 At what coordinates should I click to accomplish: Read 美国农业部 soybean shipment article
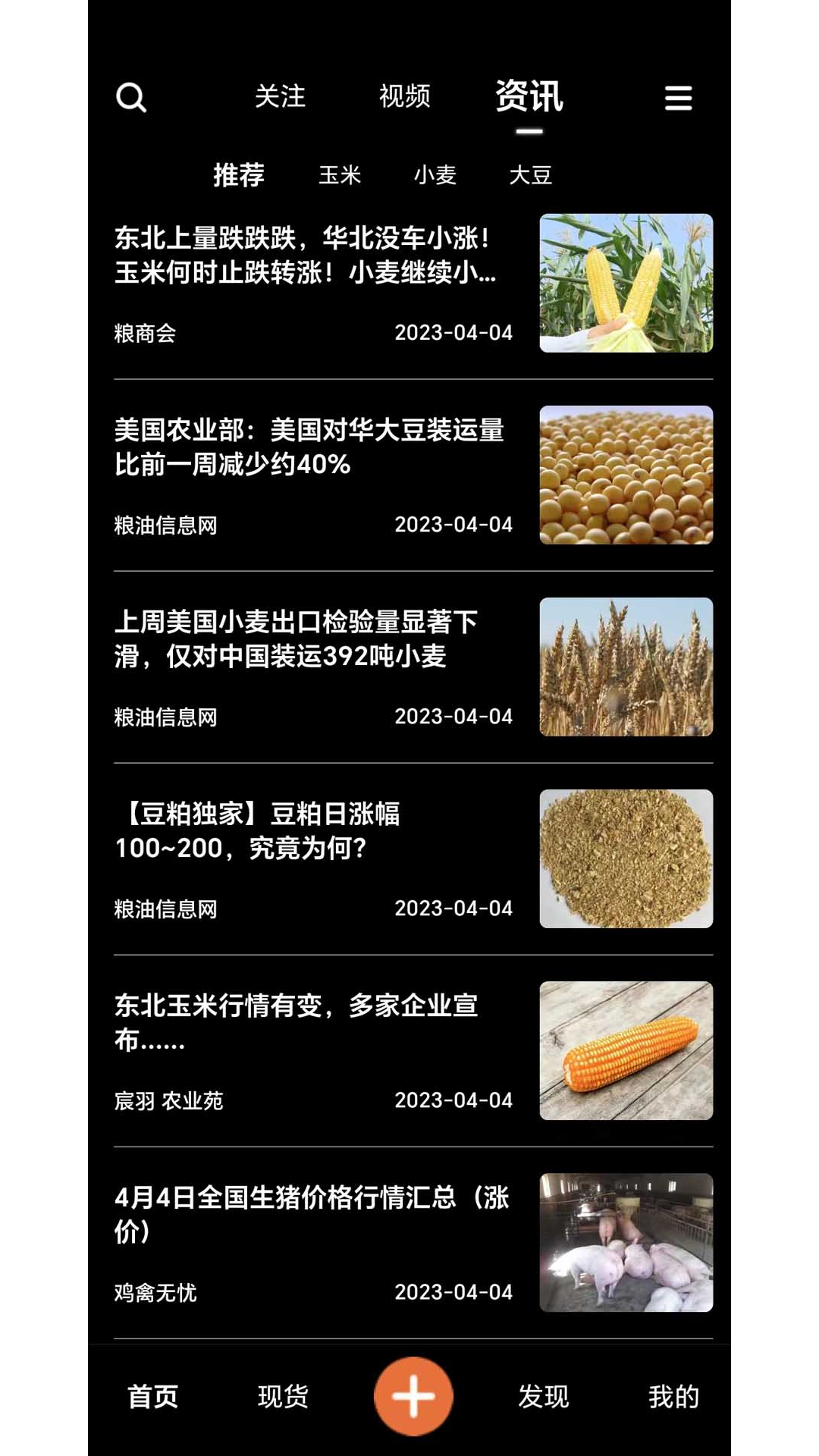pos(309,447)
